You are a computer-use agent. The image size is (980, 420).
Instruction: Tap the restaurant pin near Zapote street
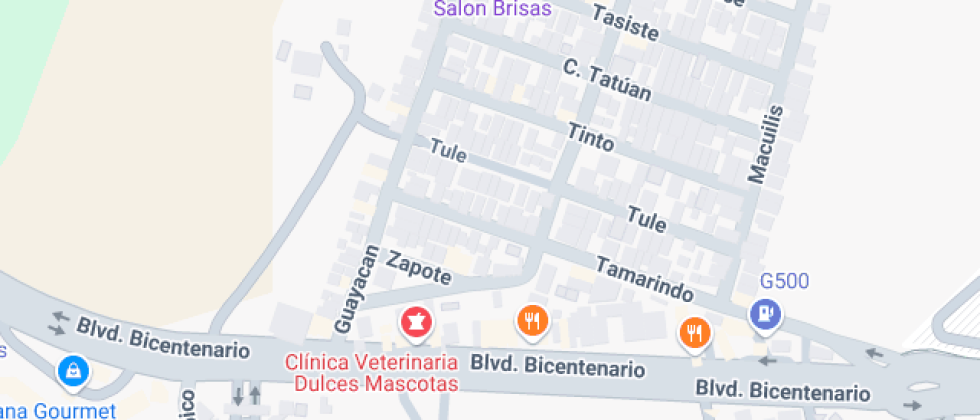(533, 321)
